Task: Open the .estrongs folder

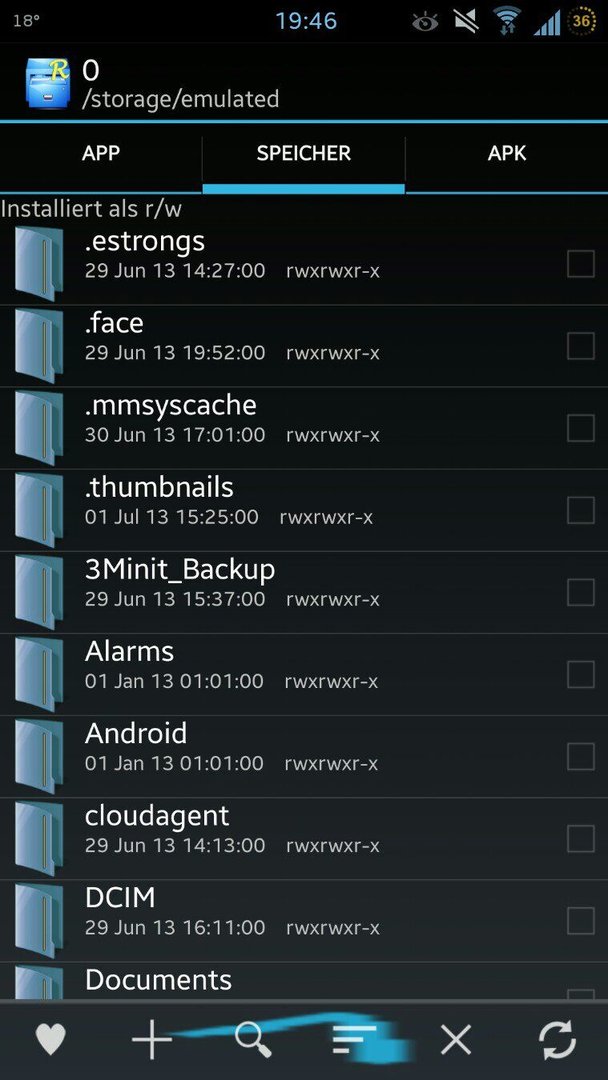Action: click(x=304, y=264)
